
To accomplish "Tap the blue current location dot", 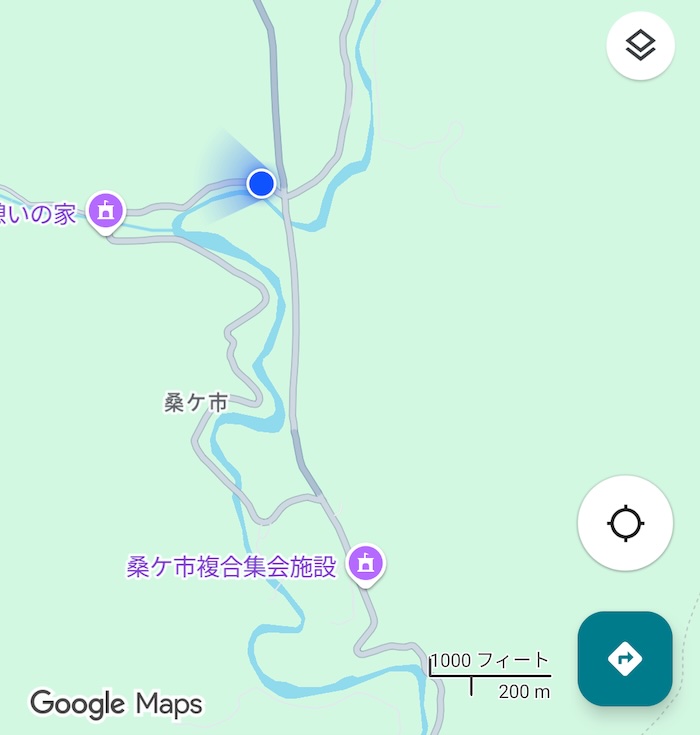I will tap(261, 183).
